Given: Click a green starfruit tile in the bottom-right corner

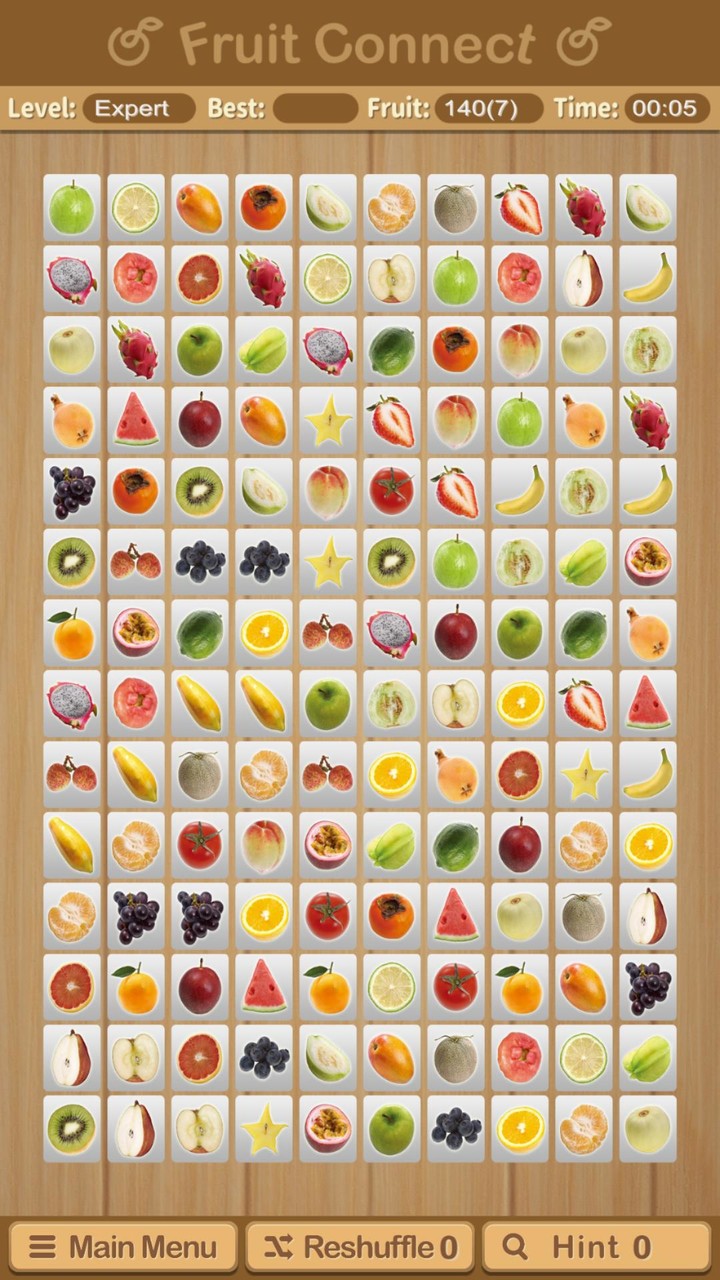Looking at the screenshot, I should tap(647, 1060).
